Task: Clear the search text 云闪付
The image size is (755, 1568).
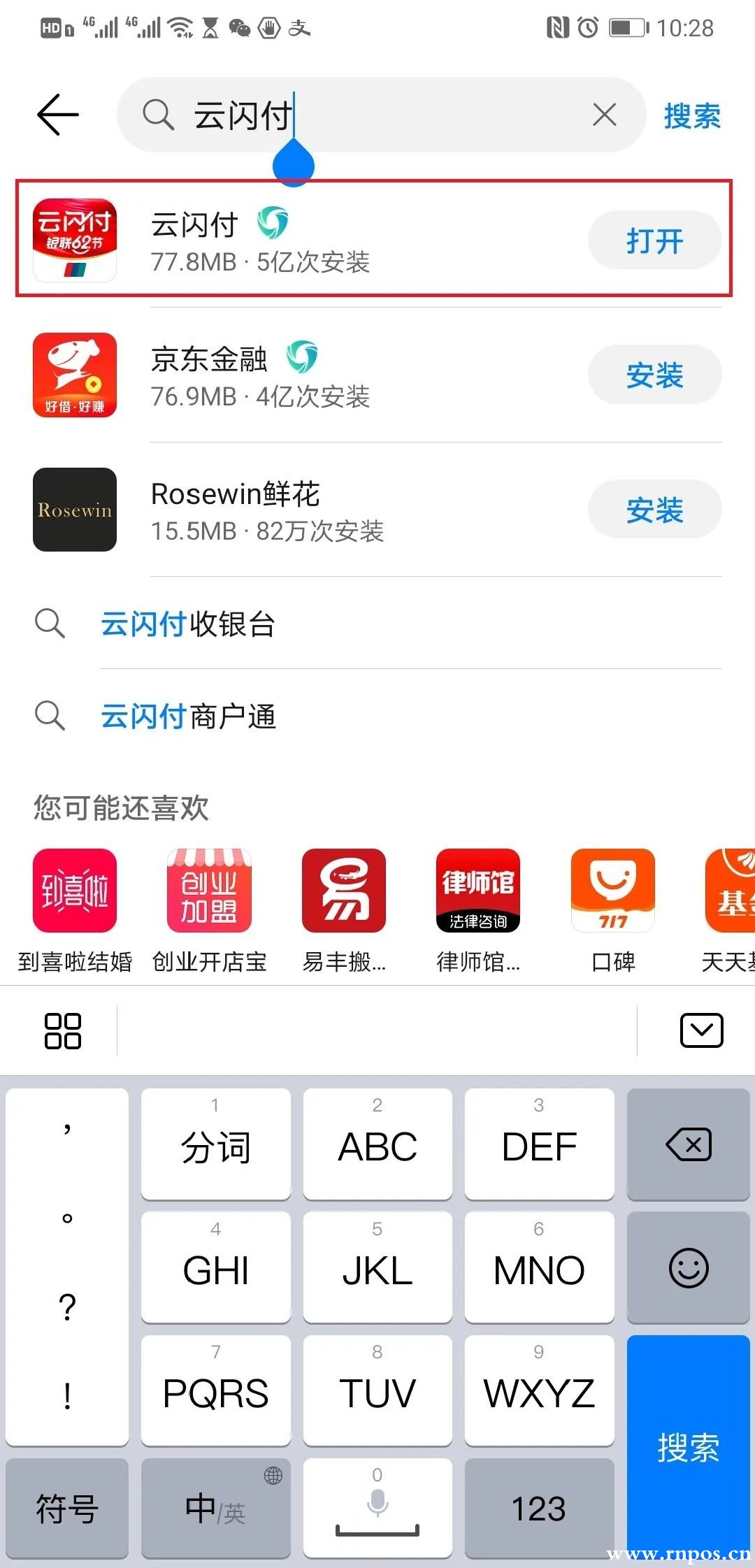Action: point(605,115)
